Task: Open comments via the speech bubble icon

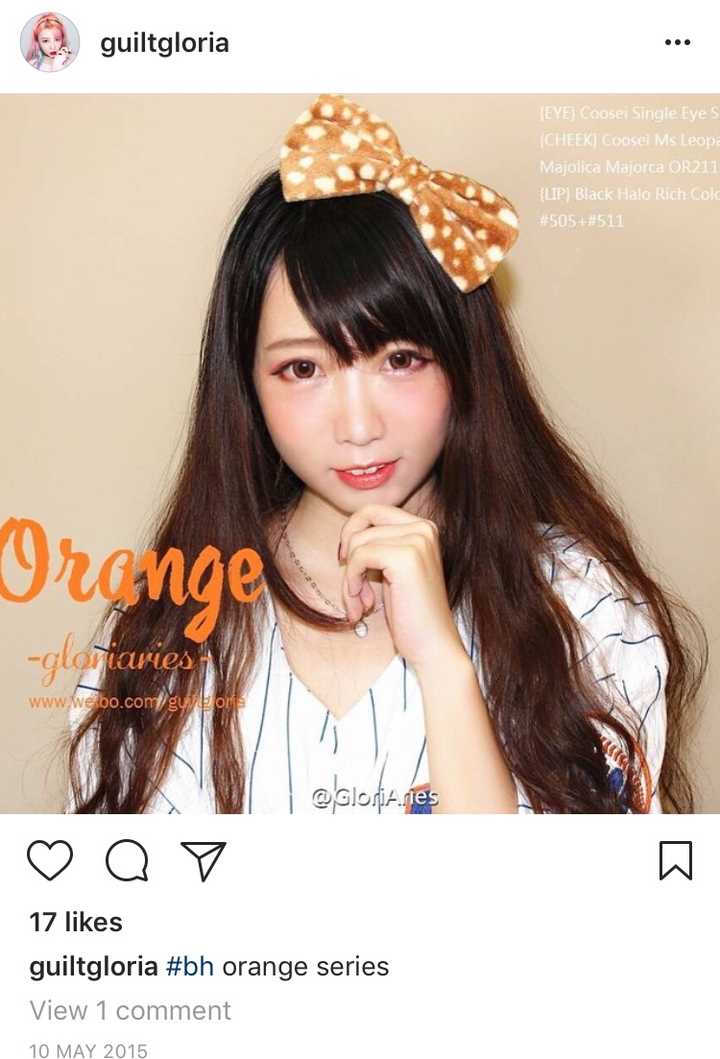Action: [x=128, y=856]
